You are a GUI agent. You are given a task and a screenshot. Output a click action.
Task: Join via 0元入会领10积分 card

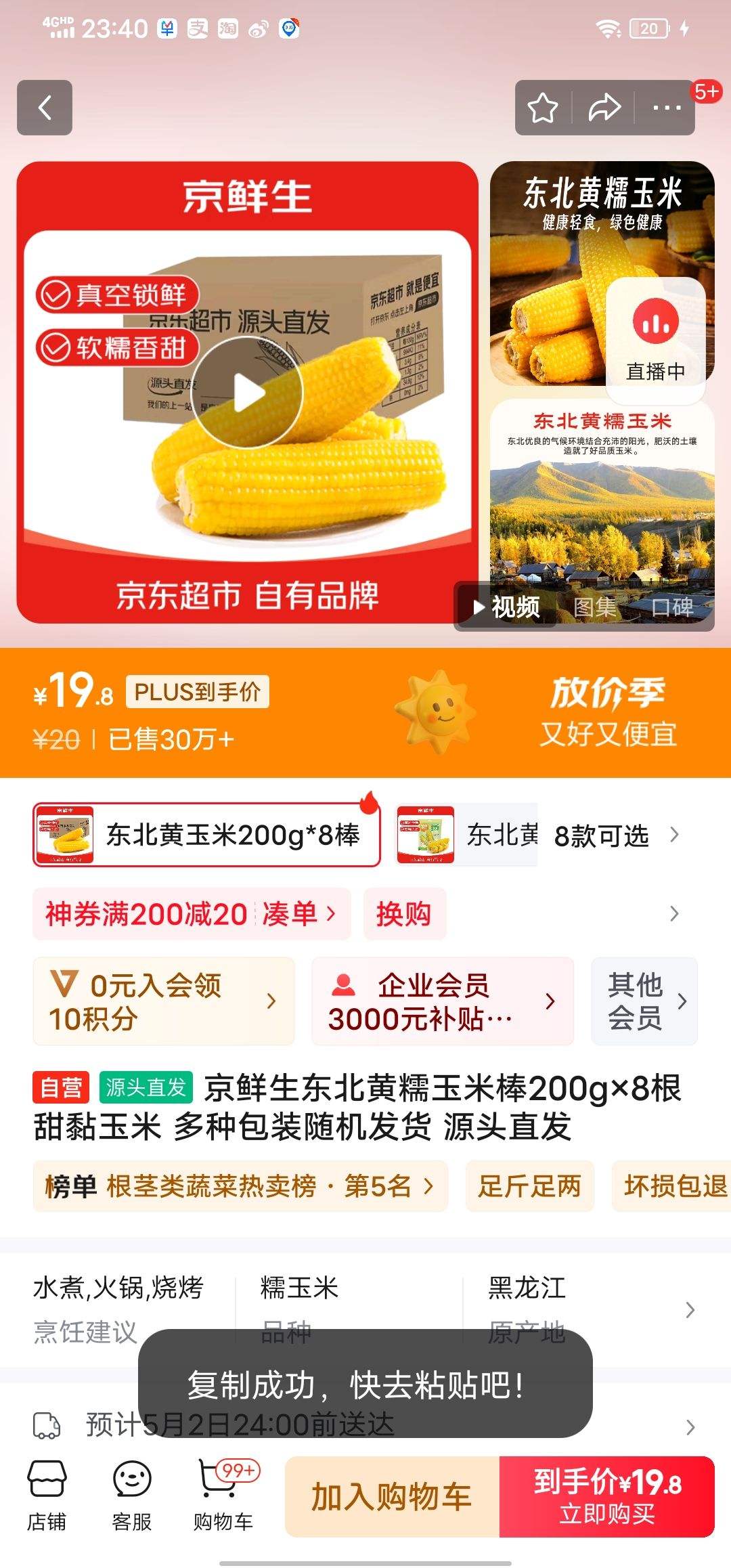tap(164, 1001)
